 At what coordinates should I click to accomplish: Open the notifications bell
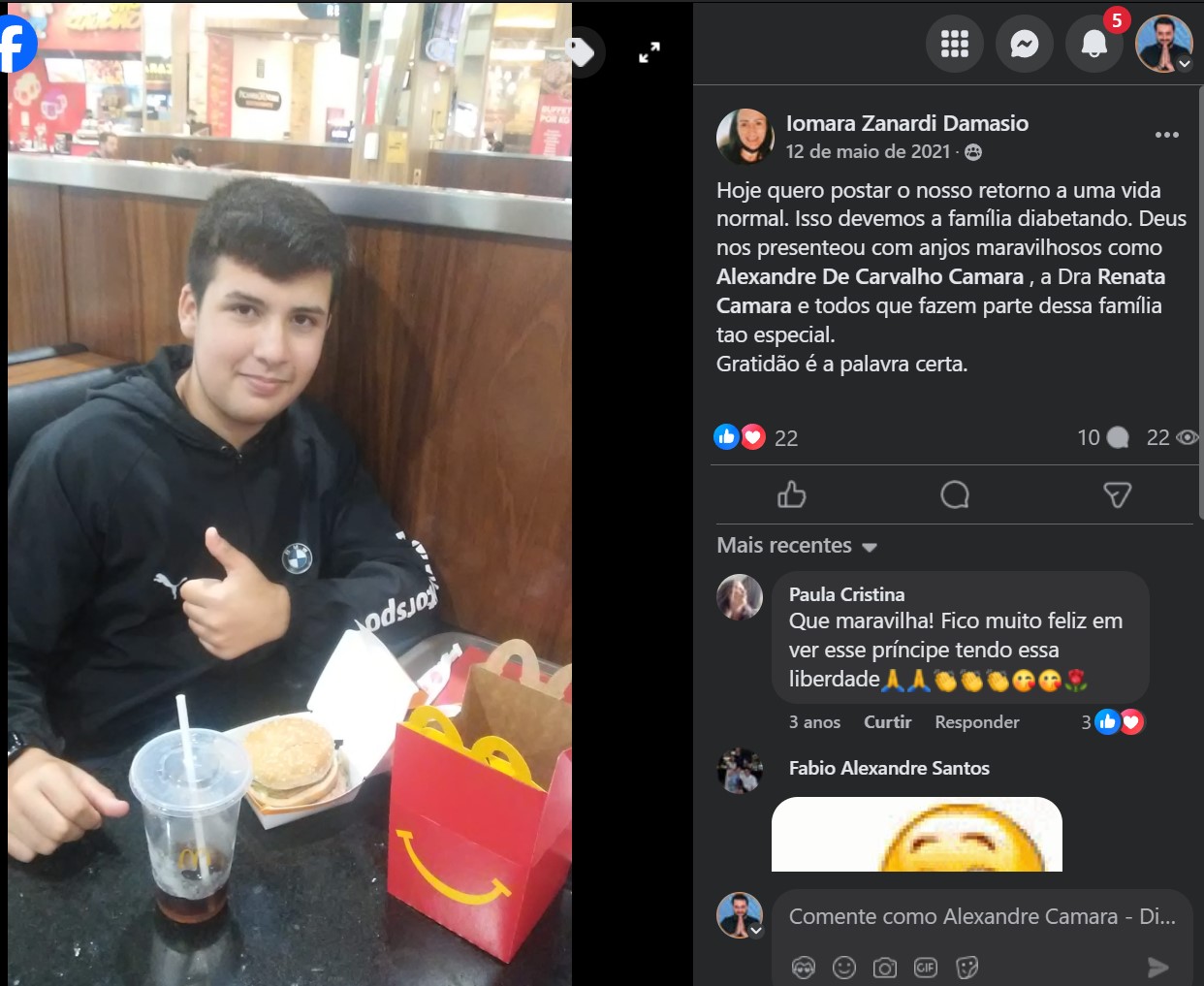point(1094,44)
